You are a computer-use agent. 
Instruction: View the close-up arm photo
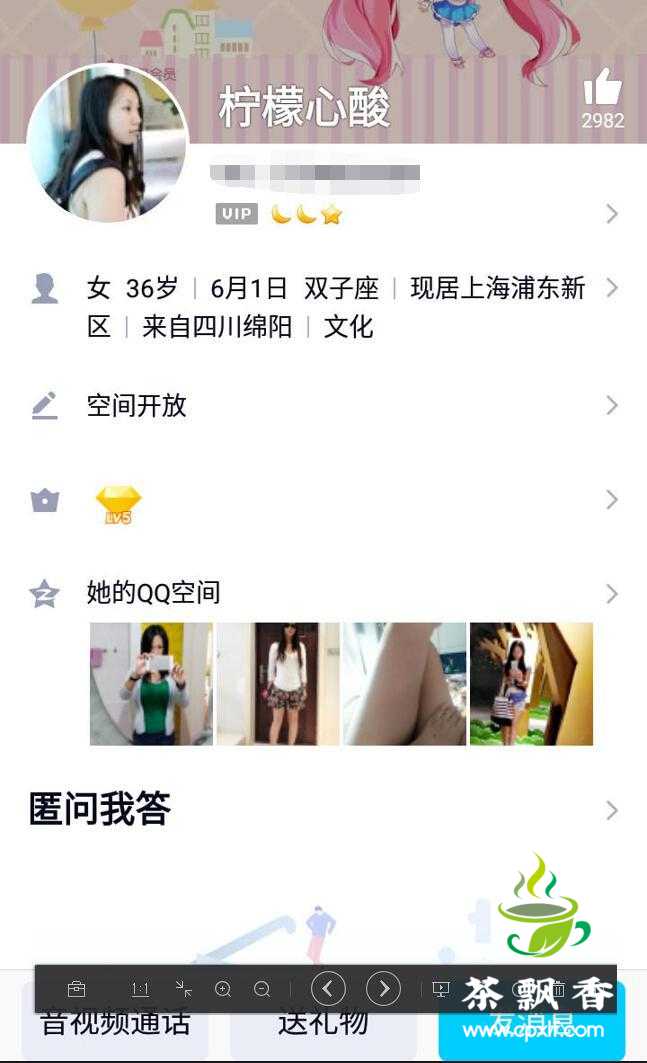[x=404, y=684]
